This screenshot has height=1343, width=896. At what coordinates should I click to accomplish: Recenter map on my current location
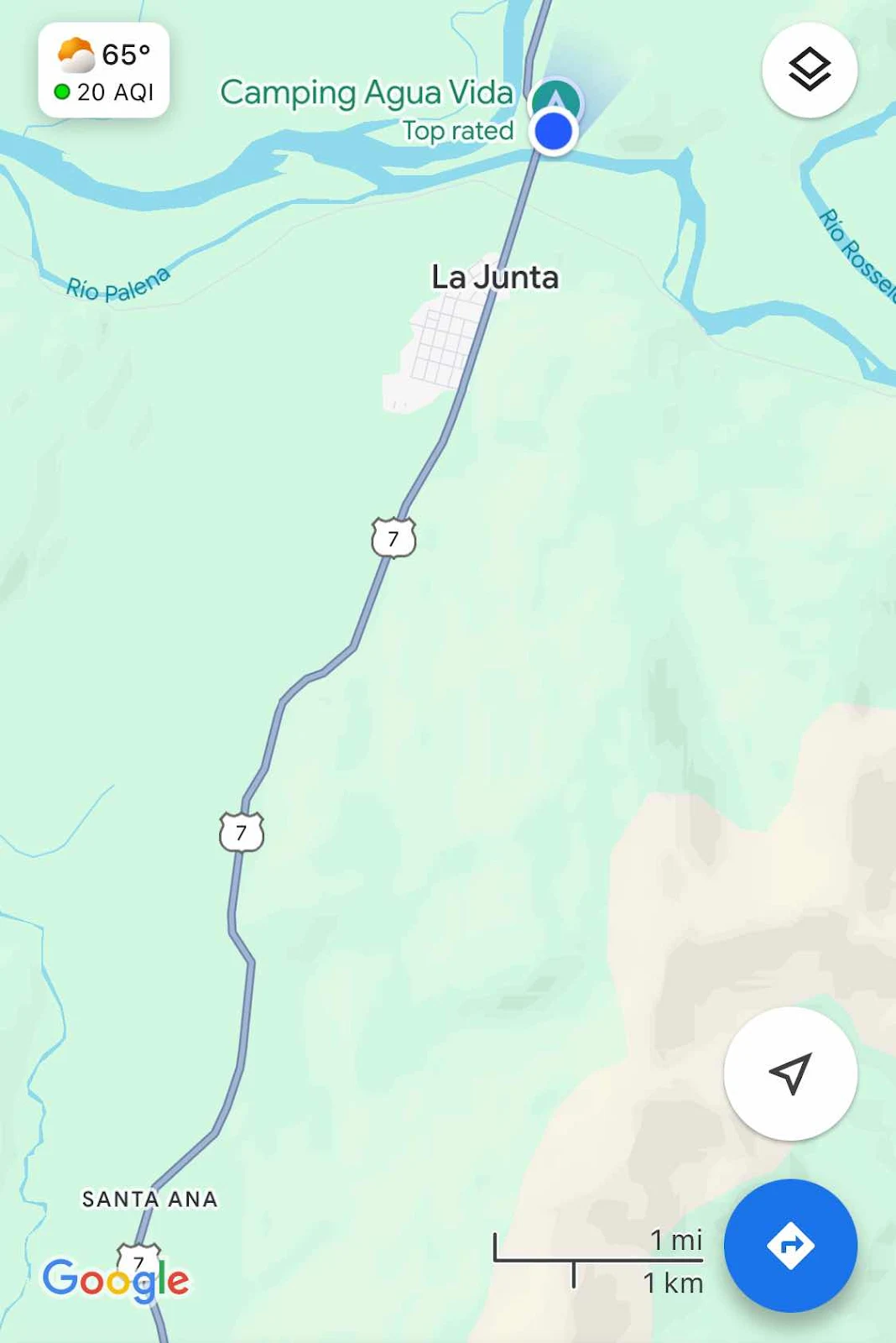tap(790, 1074)
